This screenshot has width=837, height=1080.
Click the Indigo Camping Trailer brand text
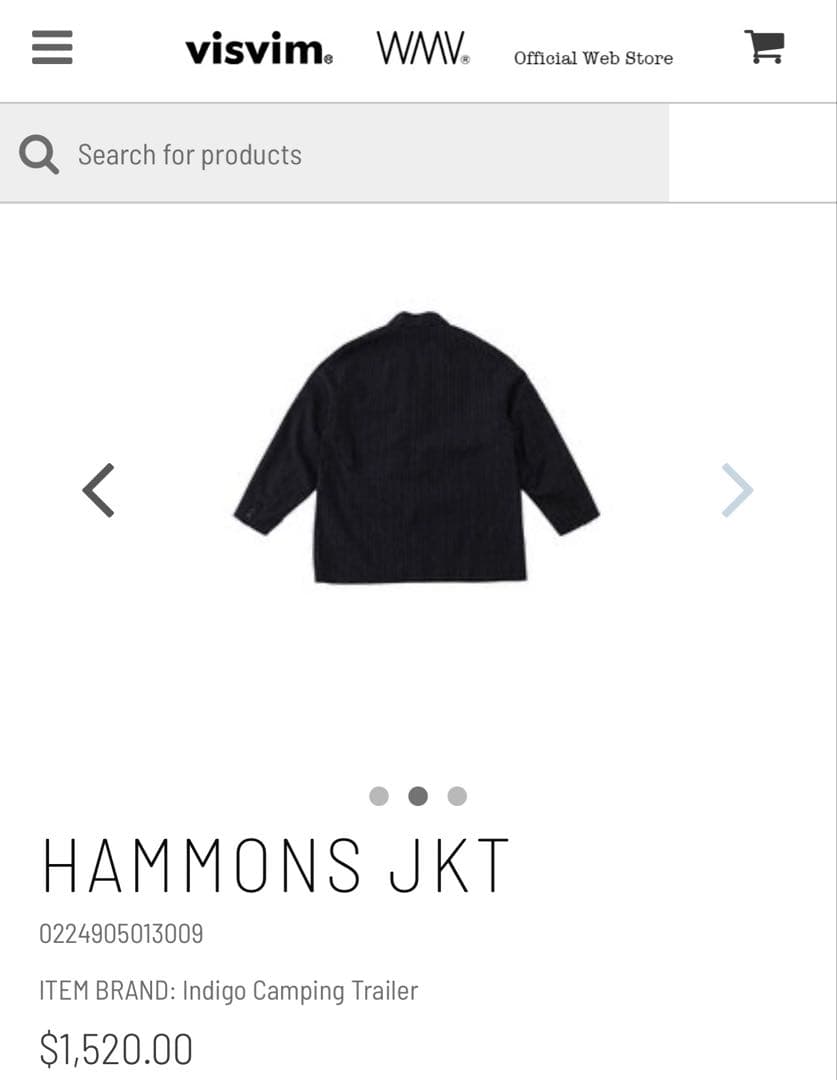coord(300,990)
